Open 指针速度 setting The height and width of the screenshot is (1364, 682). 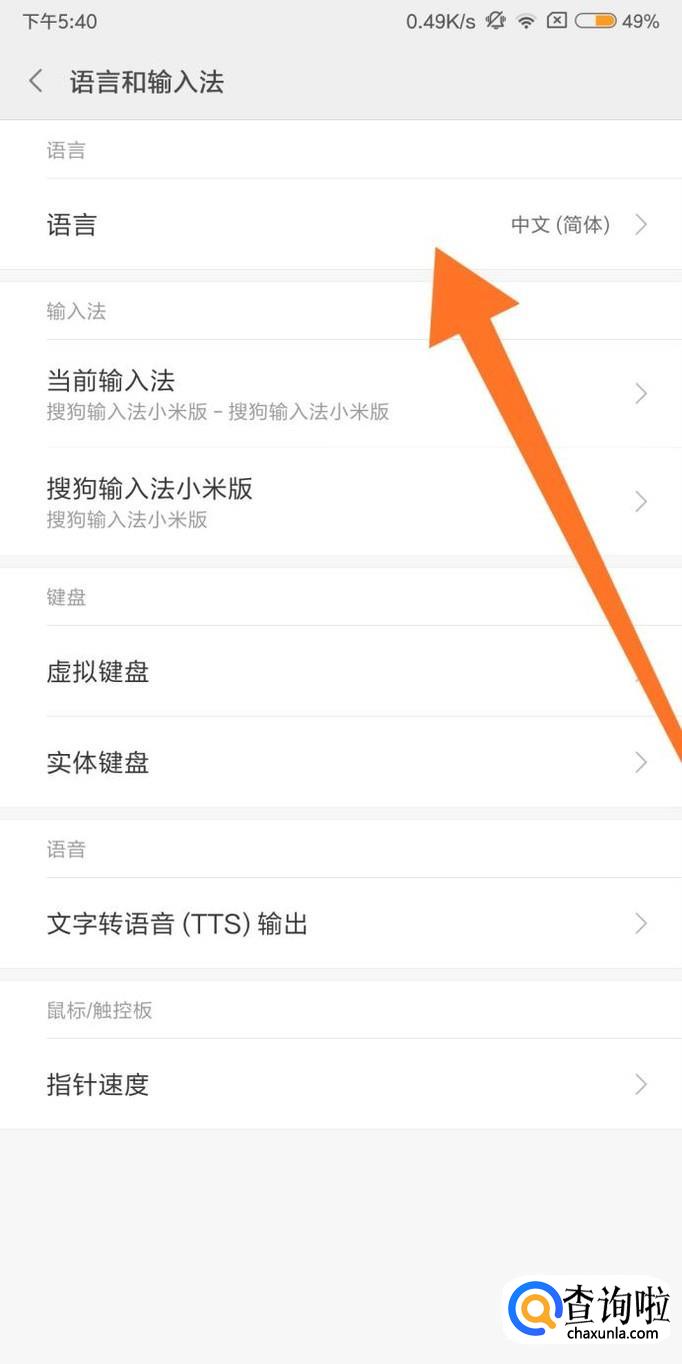tap(300, 1084)
